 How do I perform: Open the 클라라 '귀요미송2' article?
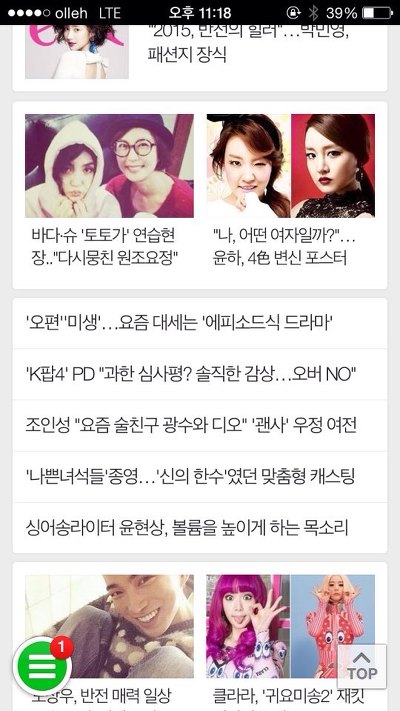click(291, 639)
